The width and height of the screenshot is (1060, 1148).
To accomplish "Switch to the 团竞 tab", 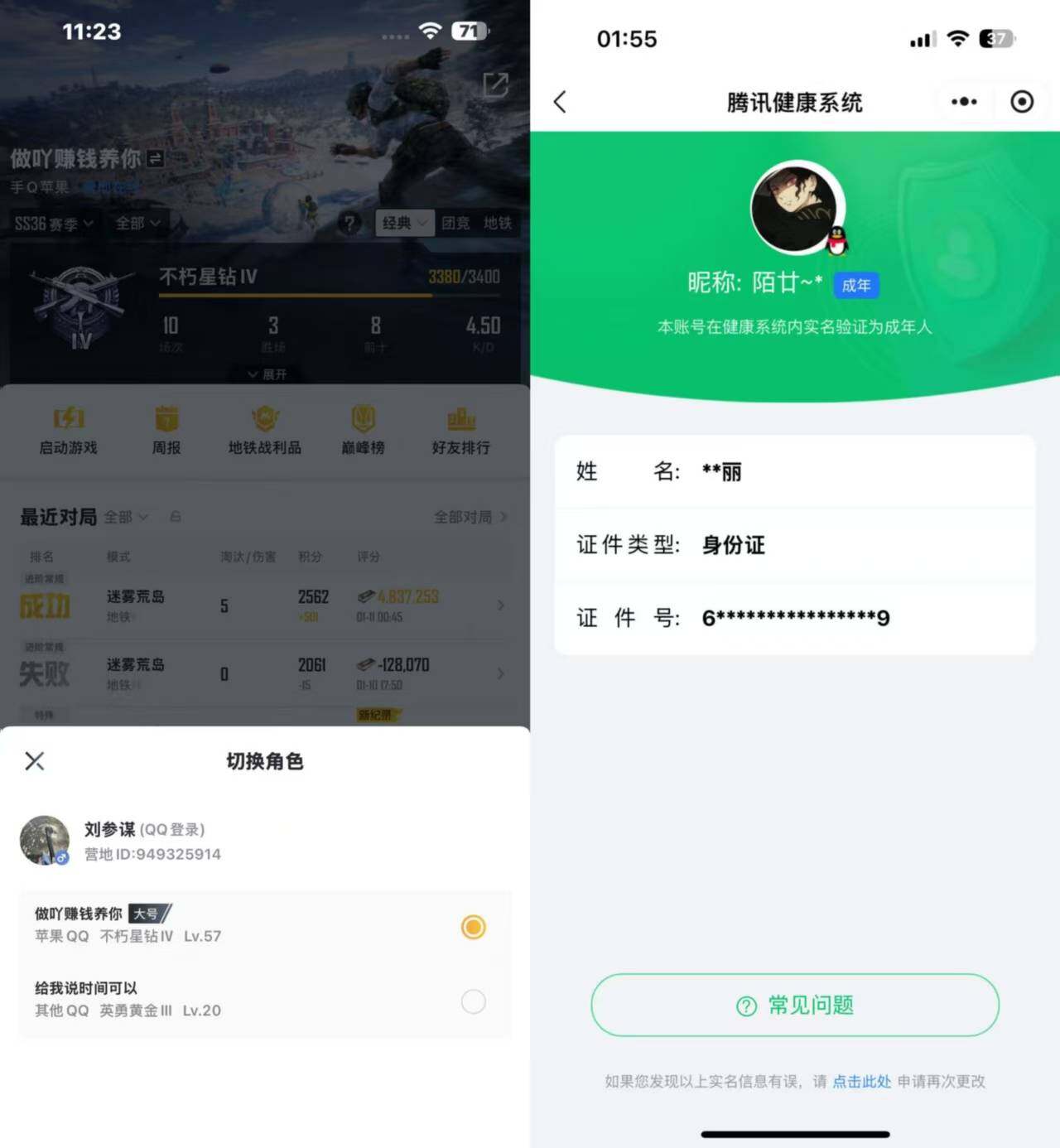I will point(455,223).
